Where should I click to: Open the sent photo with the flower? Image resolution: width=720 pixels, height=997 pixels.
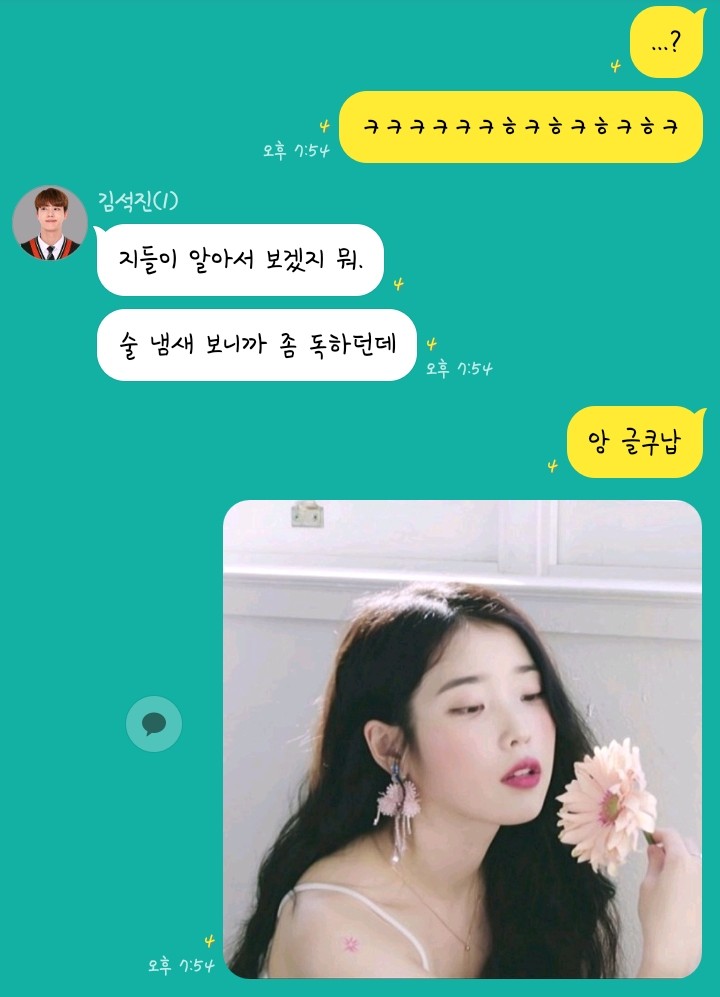[x=462, y=738]
